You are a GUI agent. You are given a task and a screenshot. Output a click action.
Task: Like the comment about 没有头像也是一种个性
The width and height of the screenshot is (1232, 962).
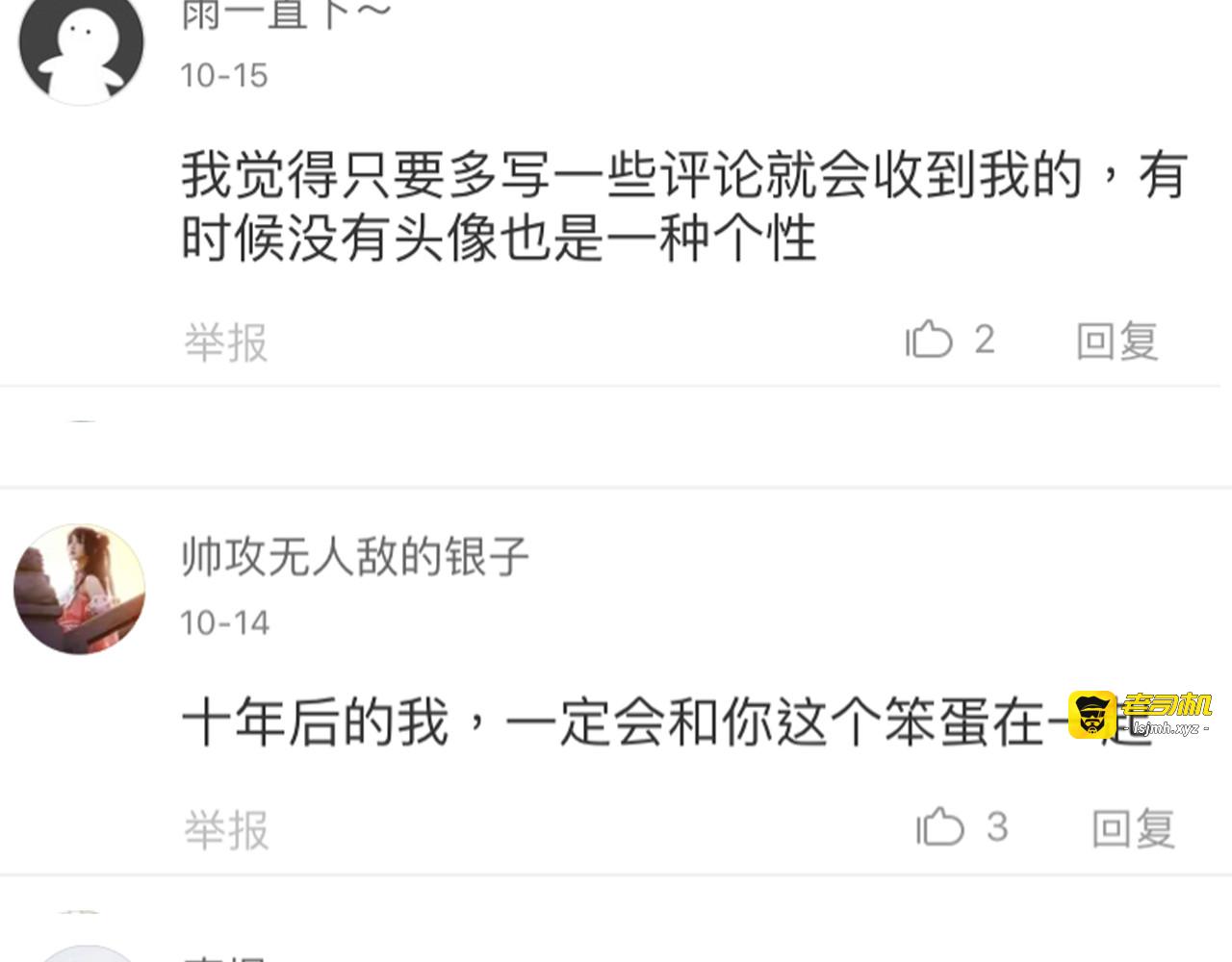pyautogui.click(x=949, y=340)
